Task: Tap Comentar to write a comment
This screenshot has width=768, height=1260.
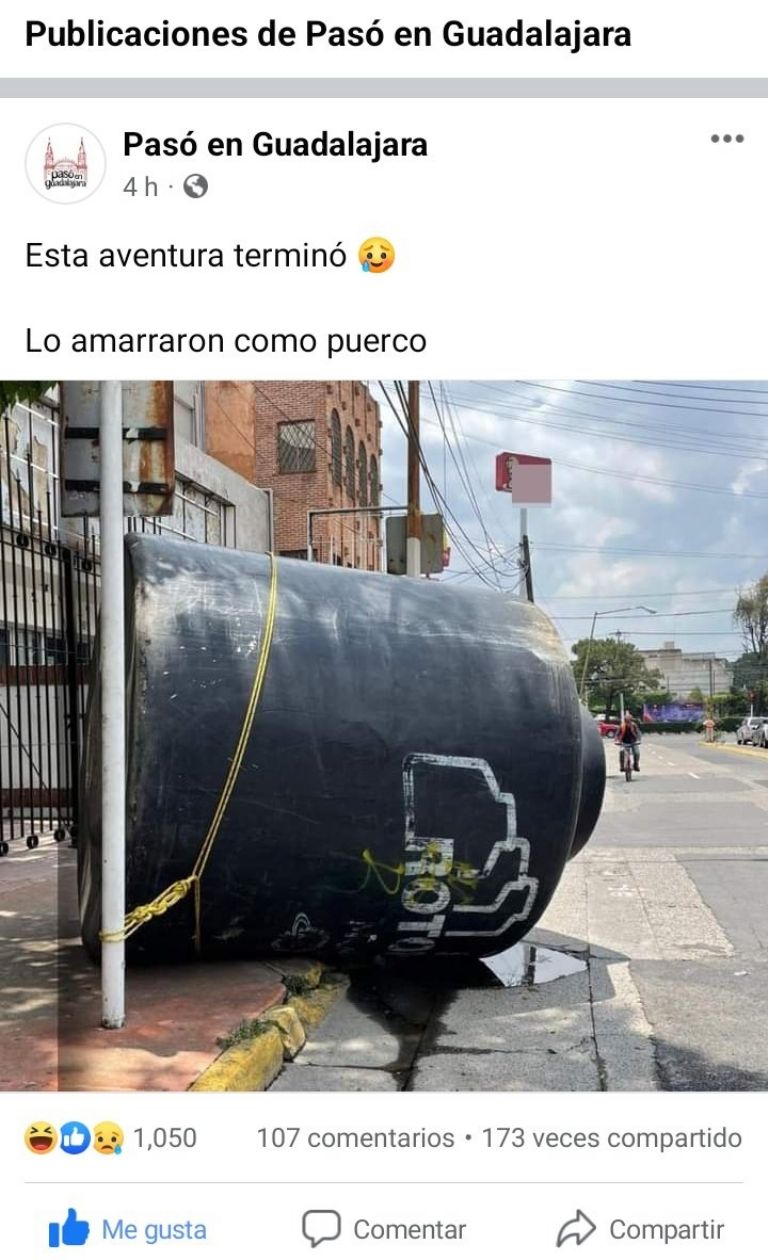Action: pos(384,1229)
